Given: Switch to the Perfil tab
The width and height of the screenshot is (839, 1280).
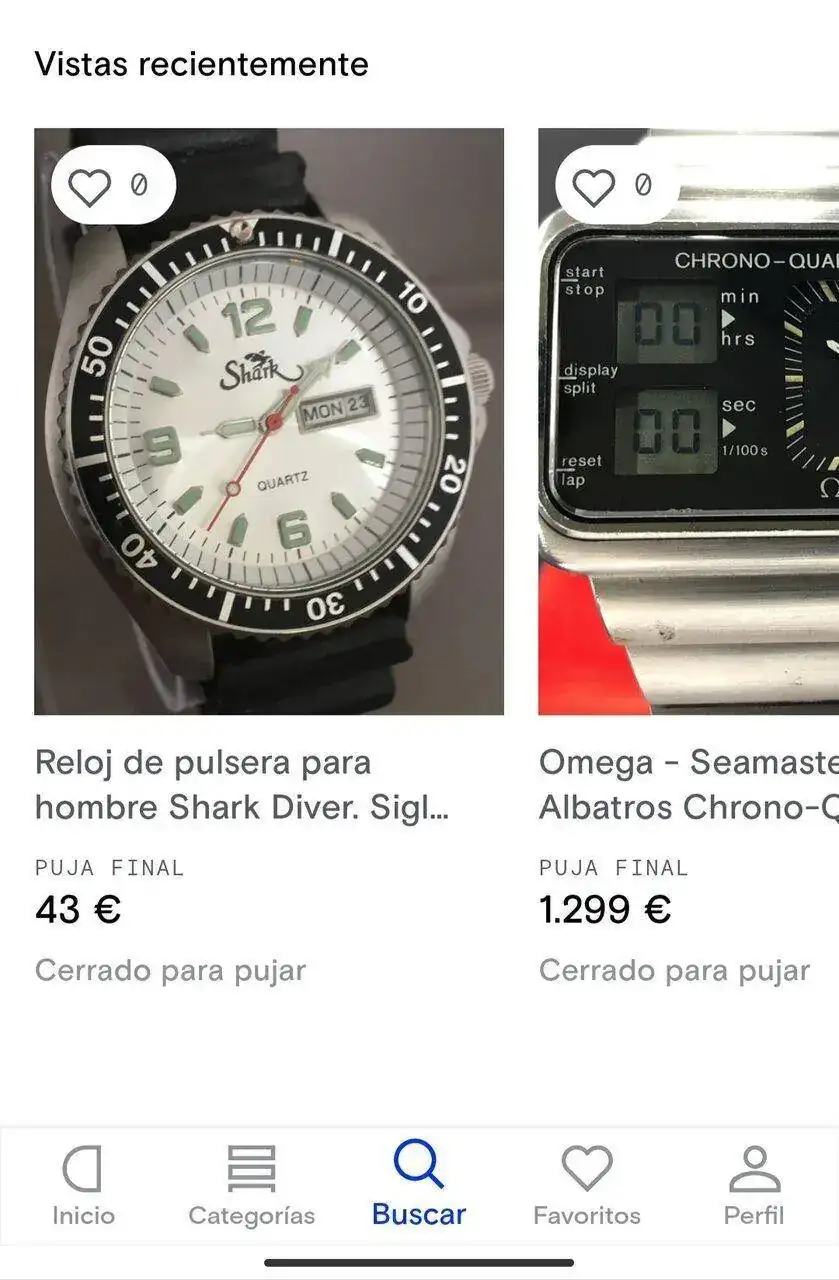Looking at the screenshot, I should 754,1186.
